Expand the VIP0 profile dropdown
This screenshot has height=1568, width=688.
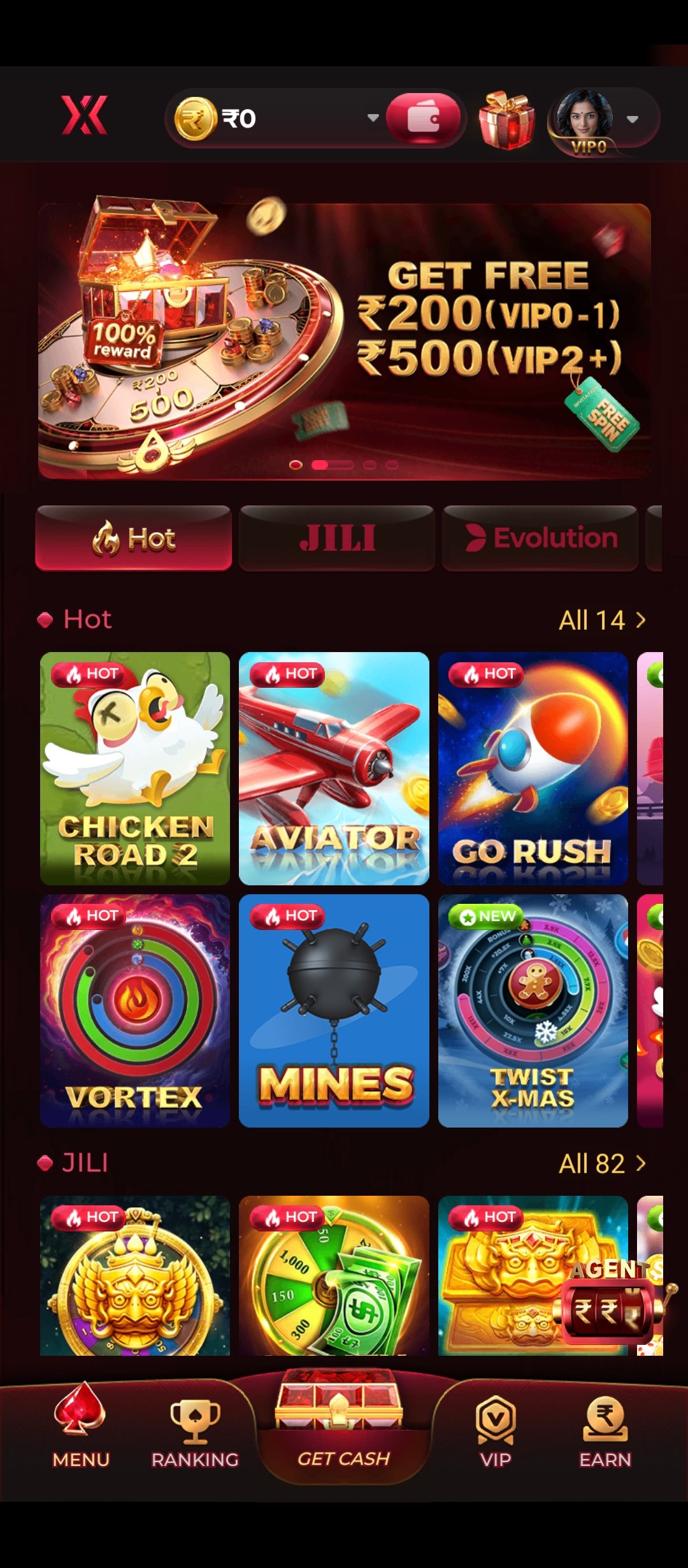click(x=632, y=119)
